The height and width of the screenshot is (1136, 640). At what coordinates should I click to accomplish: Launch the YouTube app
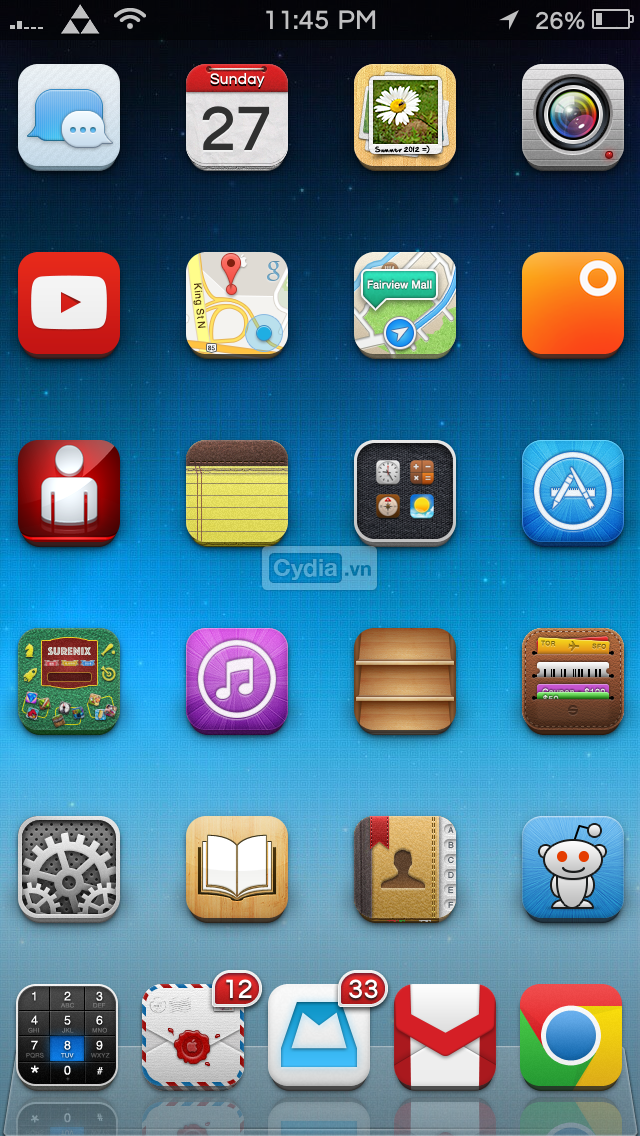(x=69, y=303)
